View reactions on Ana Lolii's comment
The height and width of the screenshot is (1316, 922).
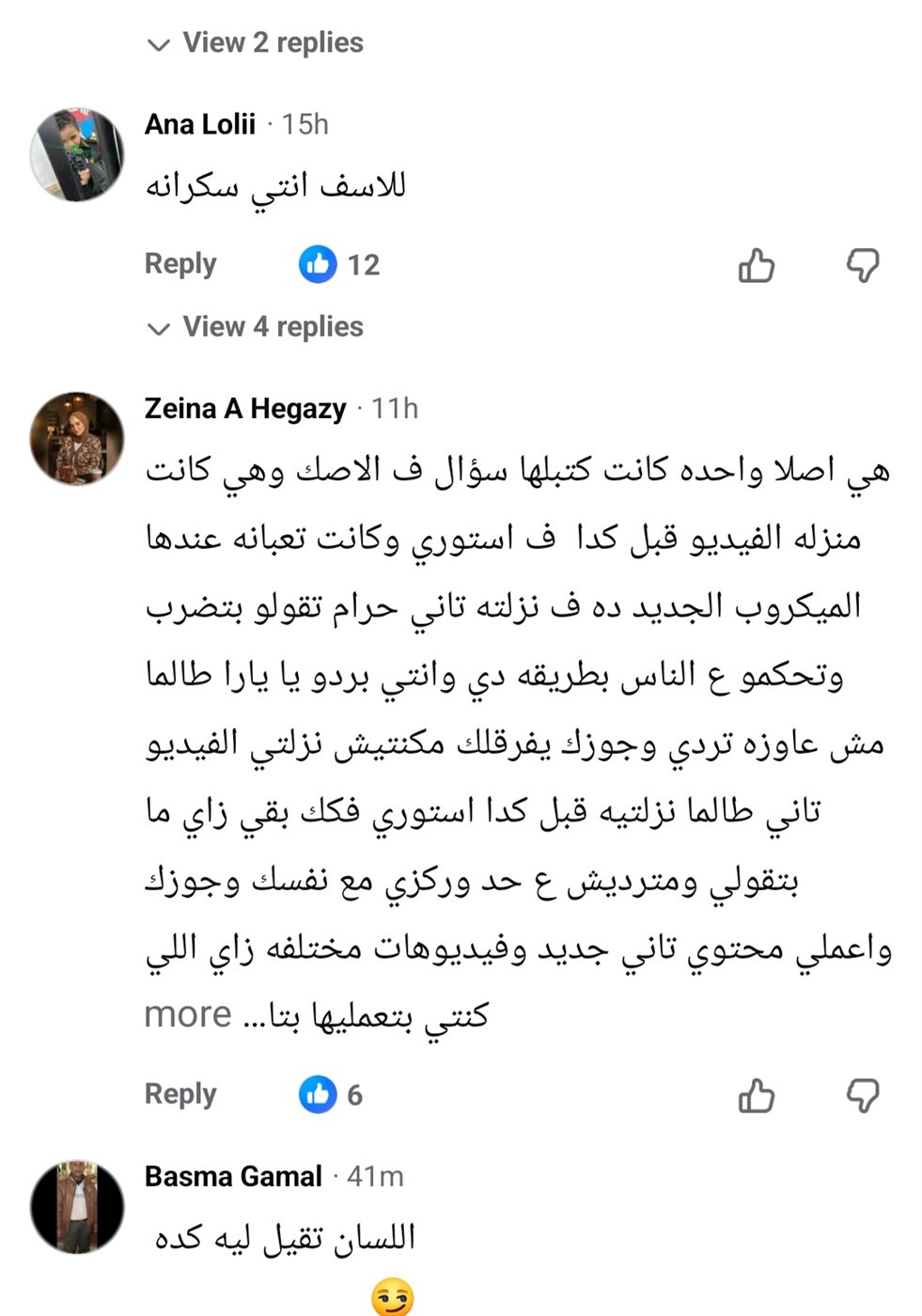click(339, 265)
